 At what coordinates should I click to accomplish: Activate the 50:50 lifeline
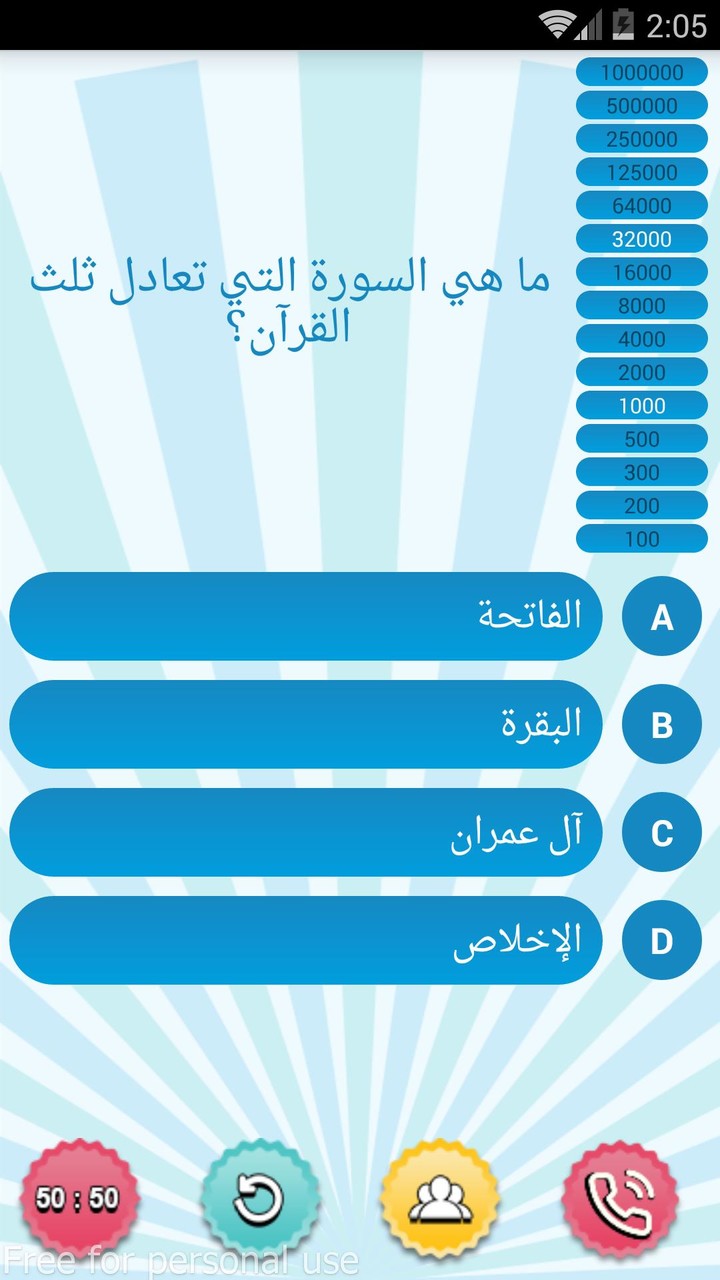coord(80,1196)
